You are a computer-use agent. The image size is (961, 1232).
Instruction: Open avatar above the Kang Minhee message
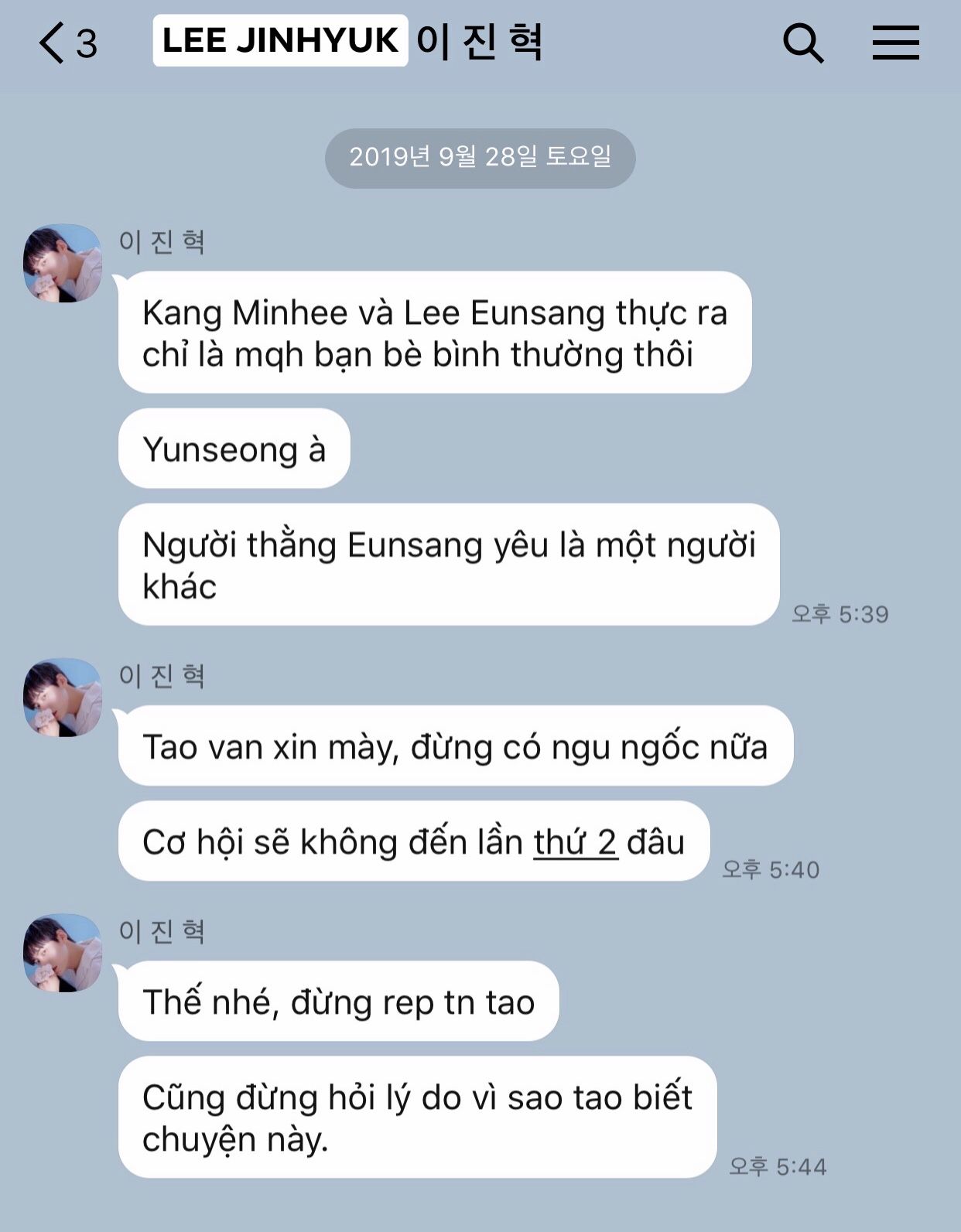[63, 263]
